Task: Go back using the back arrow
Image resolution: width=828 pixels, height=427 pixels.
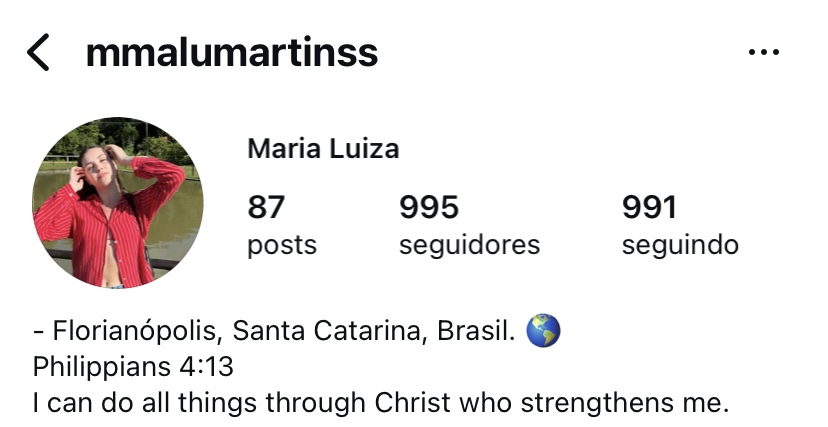Action: pos(38,52)
